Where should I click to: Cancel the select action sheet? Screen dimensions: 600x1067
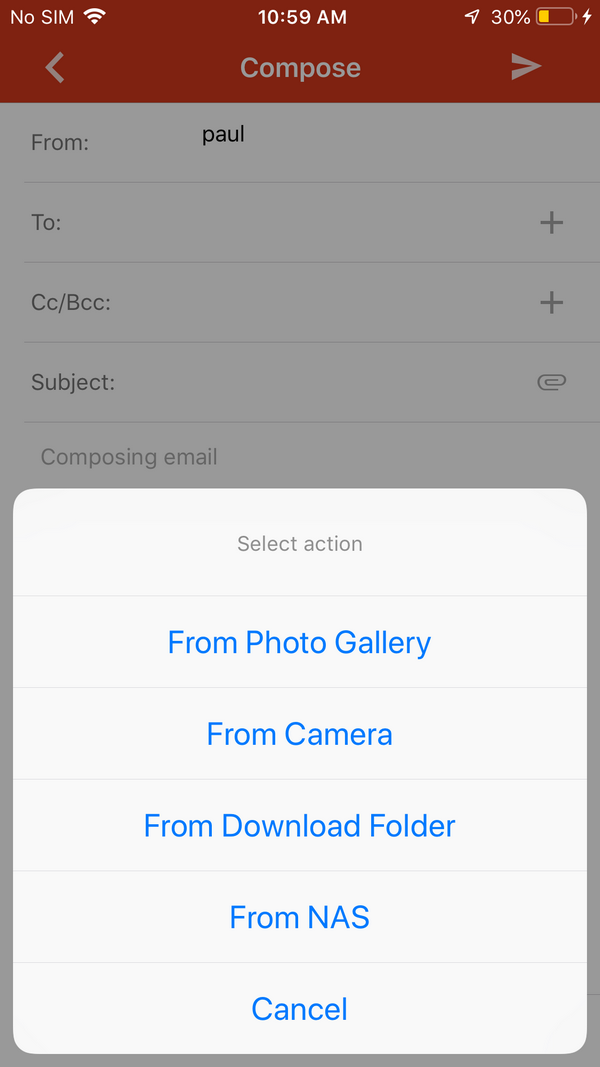(299, 1009)
